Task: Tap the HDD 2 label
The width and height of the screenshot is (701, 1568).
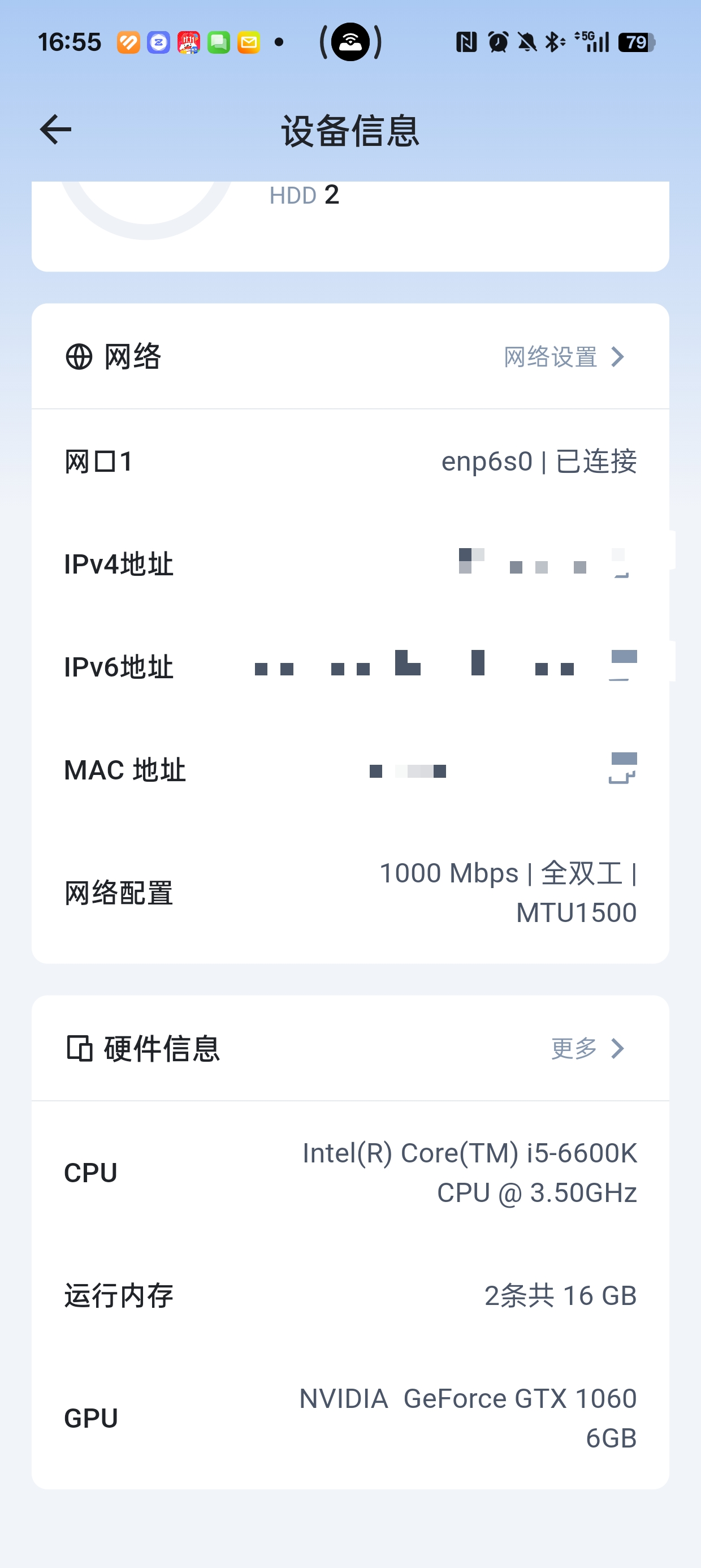Action: point(305,195)
